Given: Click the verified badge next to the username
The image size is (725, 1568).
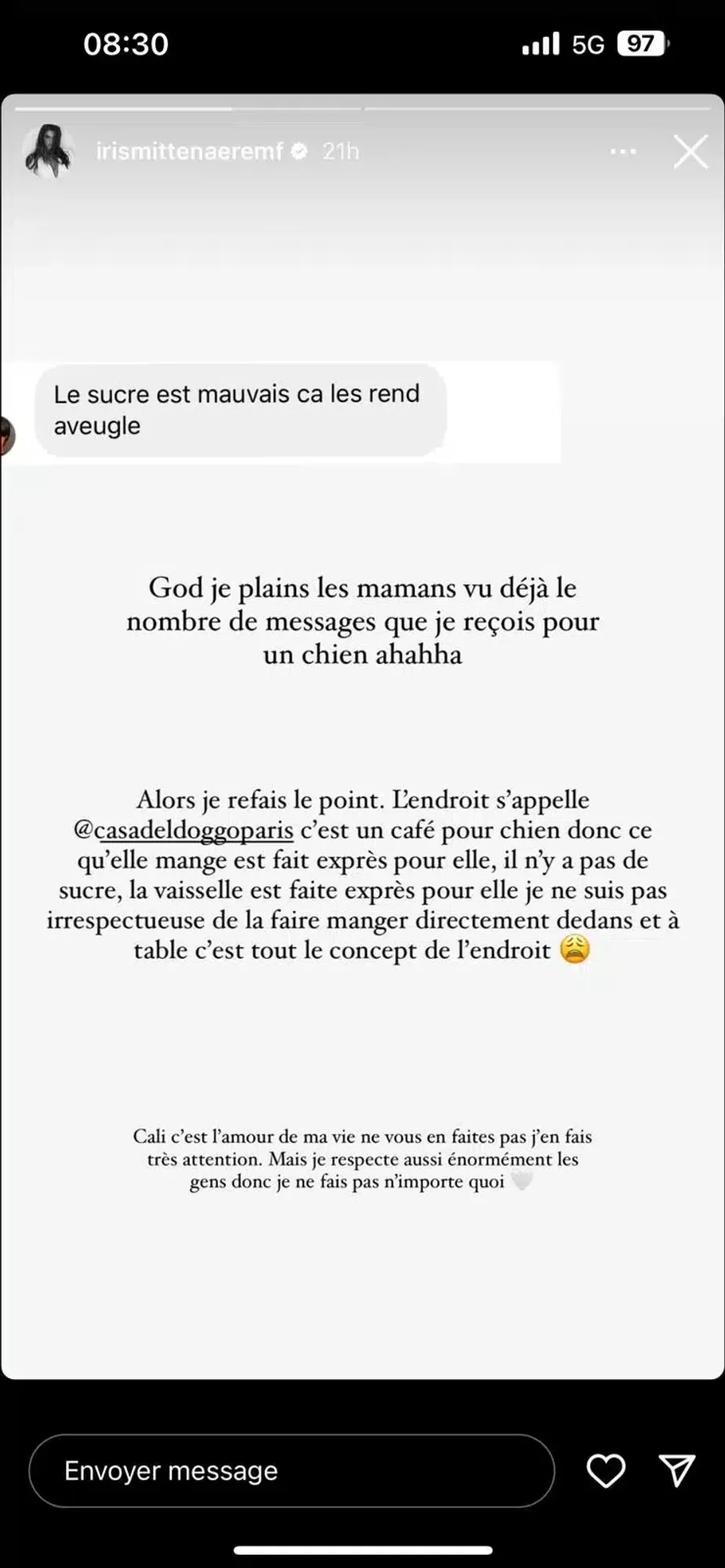Looking at the screenshot, I should tap(297, 151).
